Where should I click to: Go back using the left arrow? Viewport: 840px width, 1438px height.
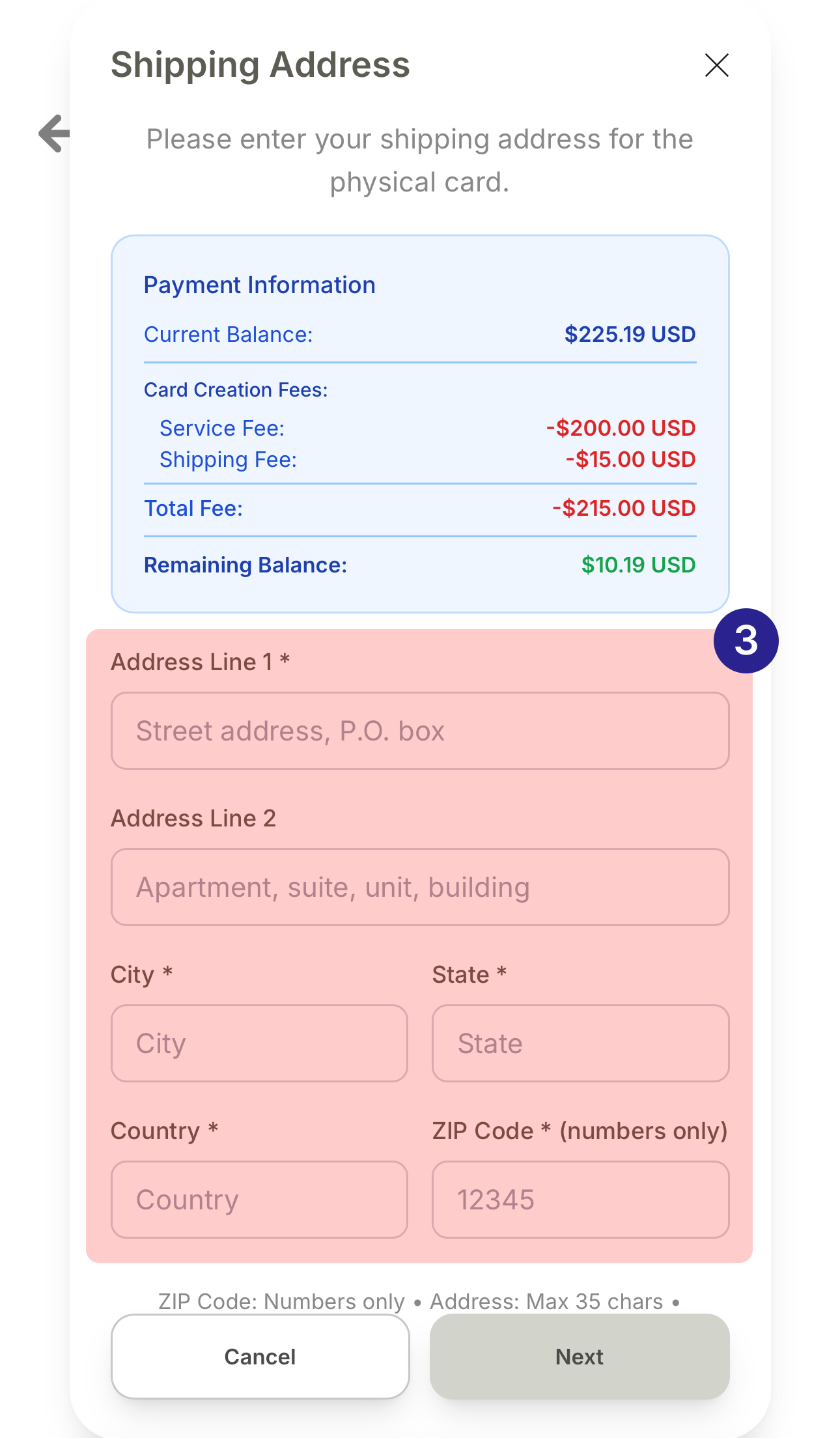pos(53,134)
